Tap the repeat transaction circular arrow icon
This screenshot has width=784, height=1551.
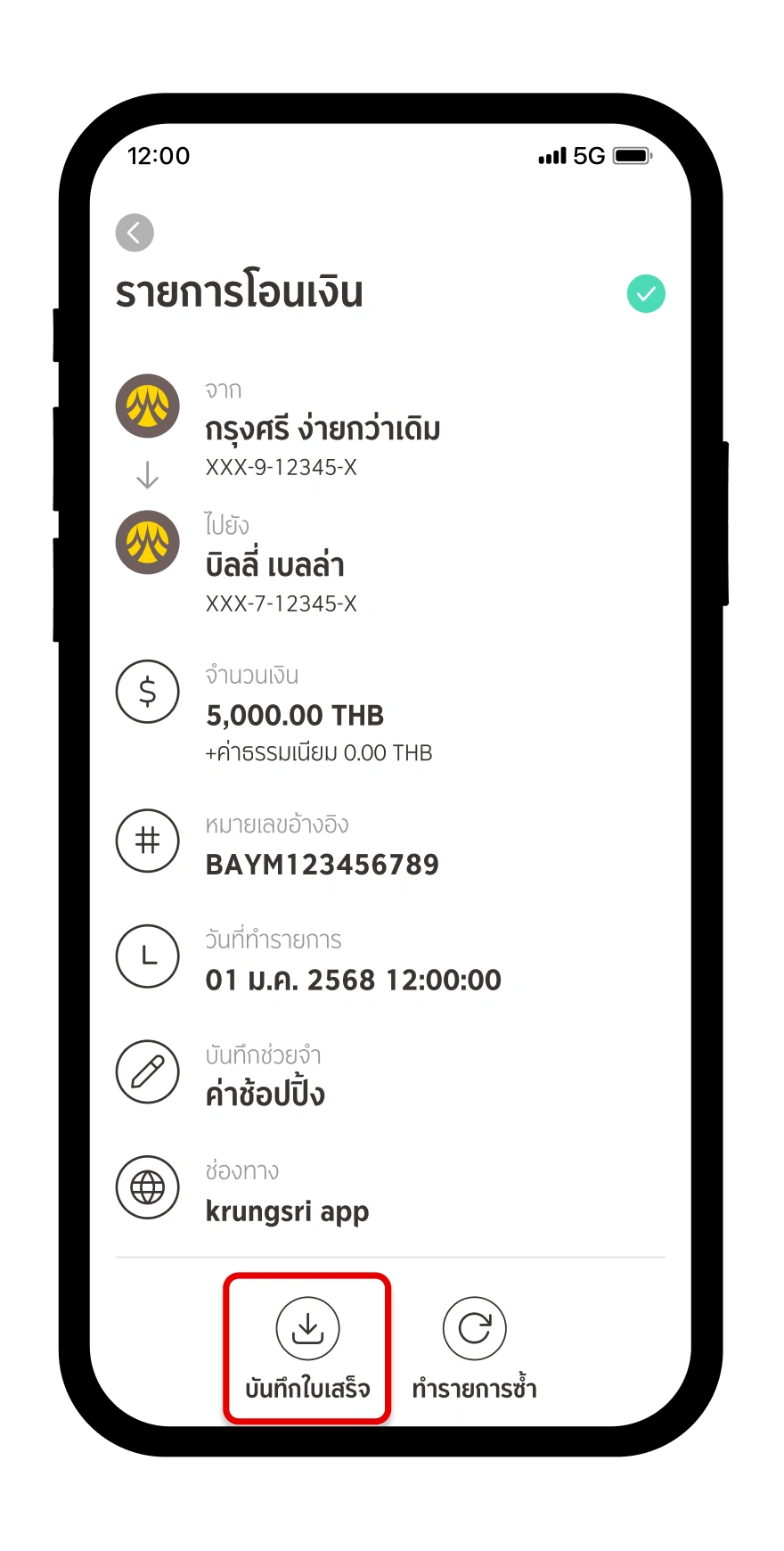[475, 1327]
